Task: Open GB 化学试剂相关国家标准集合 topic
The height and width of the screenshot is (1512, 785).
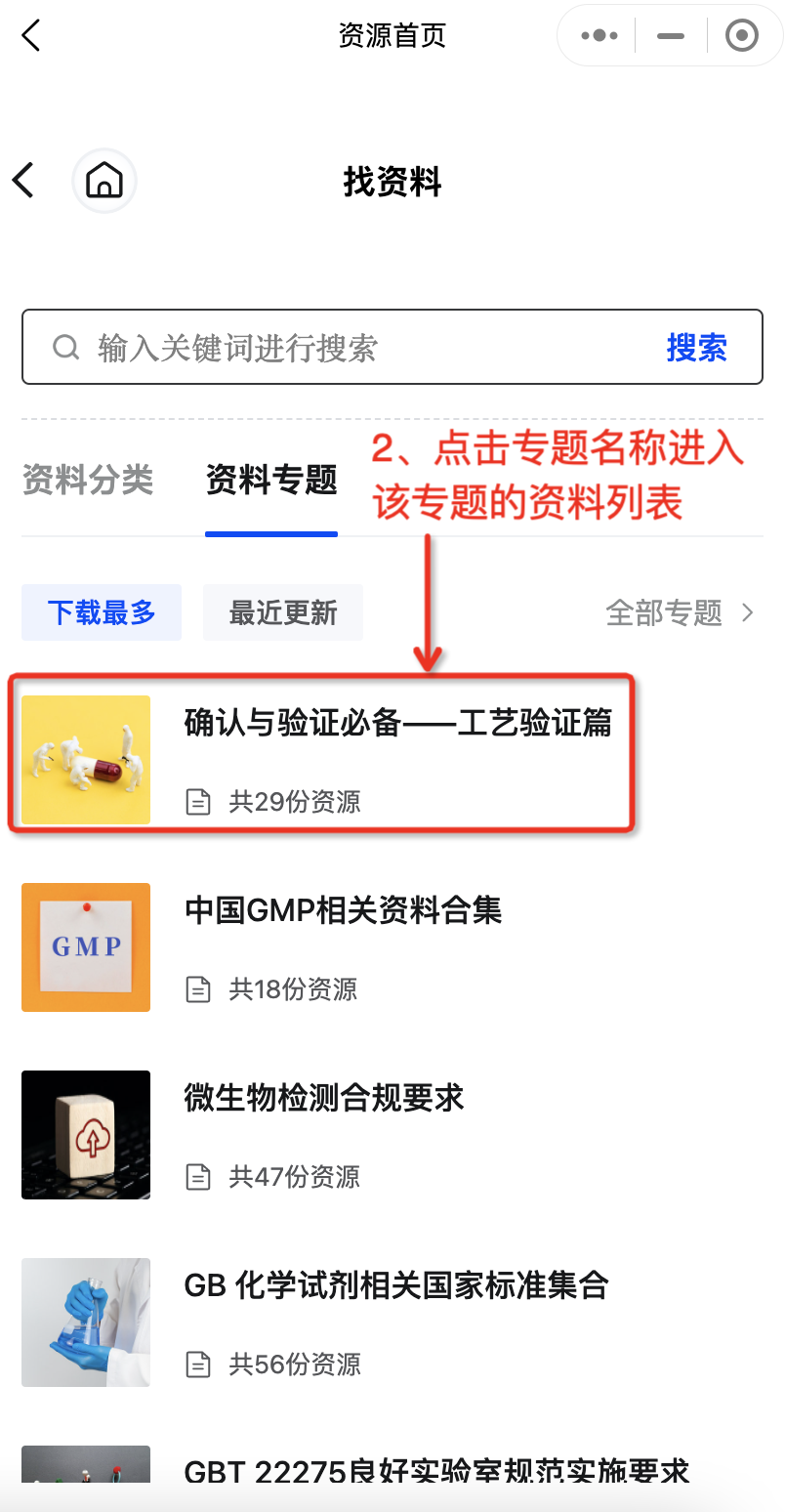Action: [x=395, y=1285]
